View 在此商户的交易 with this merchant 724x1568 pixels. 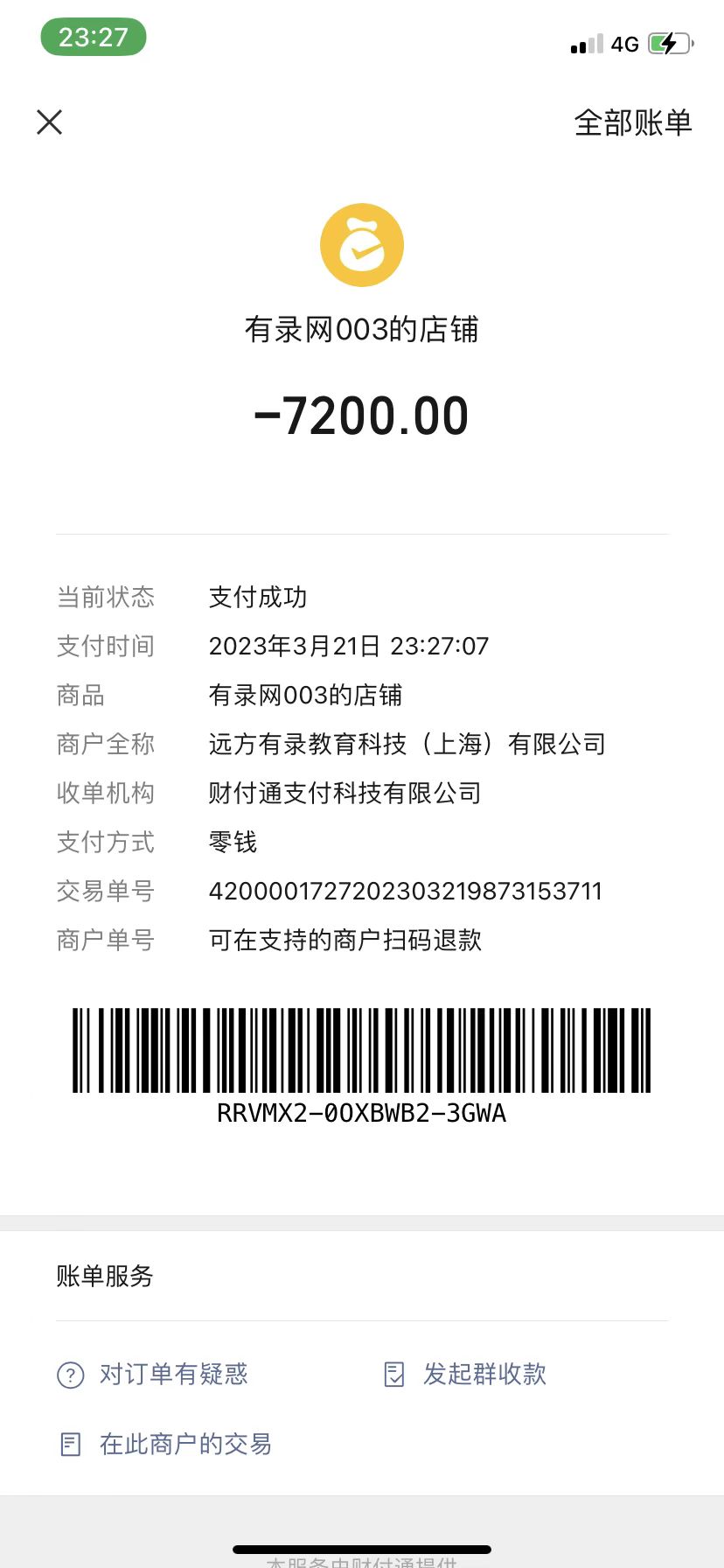[166, 1444]
